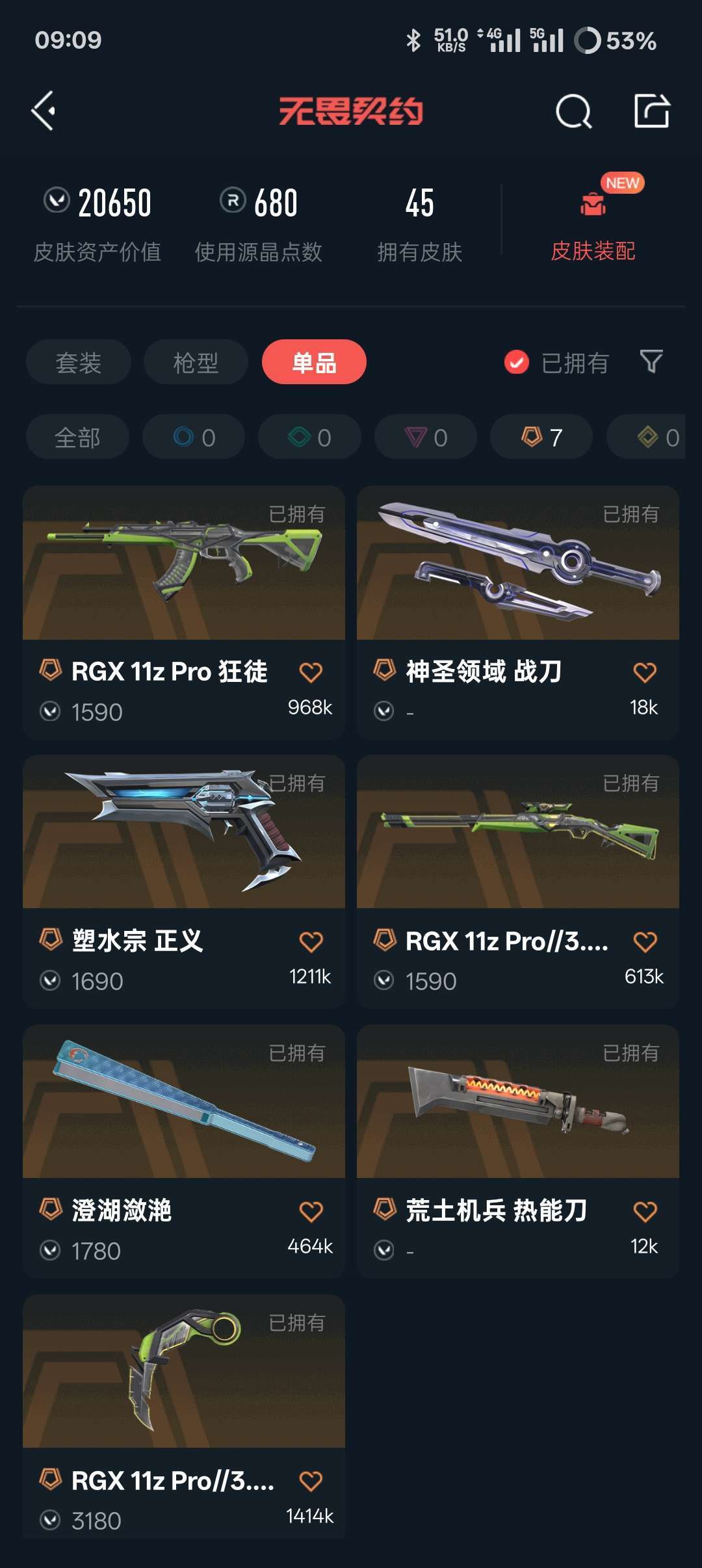Toggle the 已拥有 owned filter checkbox
The image size is (702, 1568).
515,363
